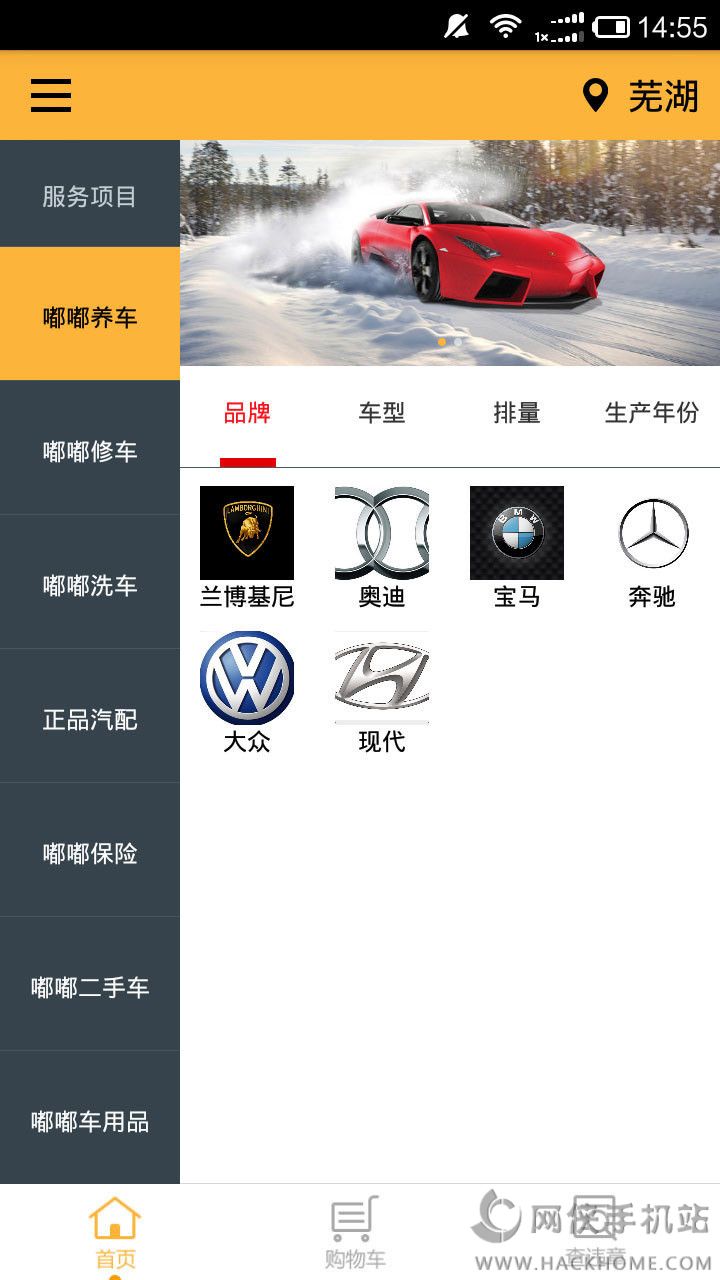
Task: Open the hamburger drawer menu
Action: coord(50,95)
